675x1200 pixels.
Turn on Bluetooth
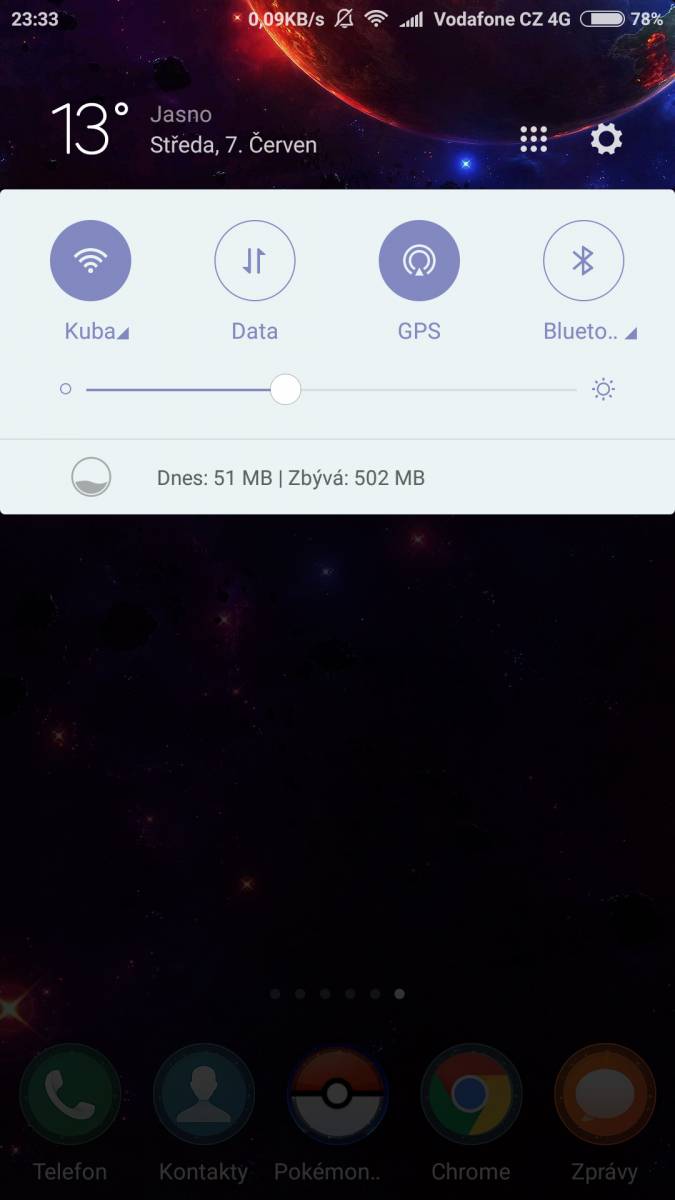[x=583, y=261]
